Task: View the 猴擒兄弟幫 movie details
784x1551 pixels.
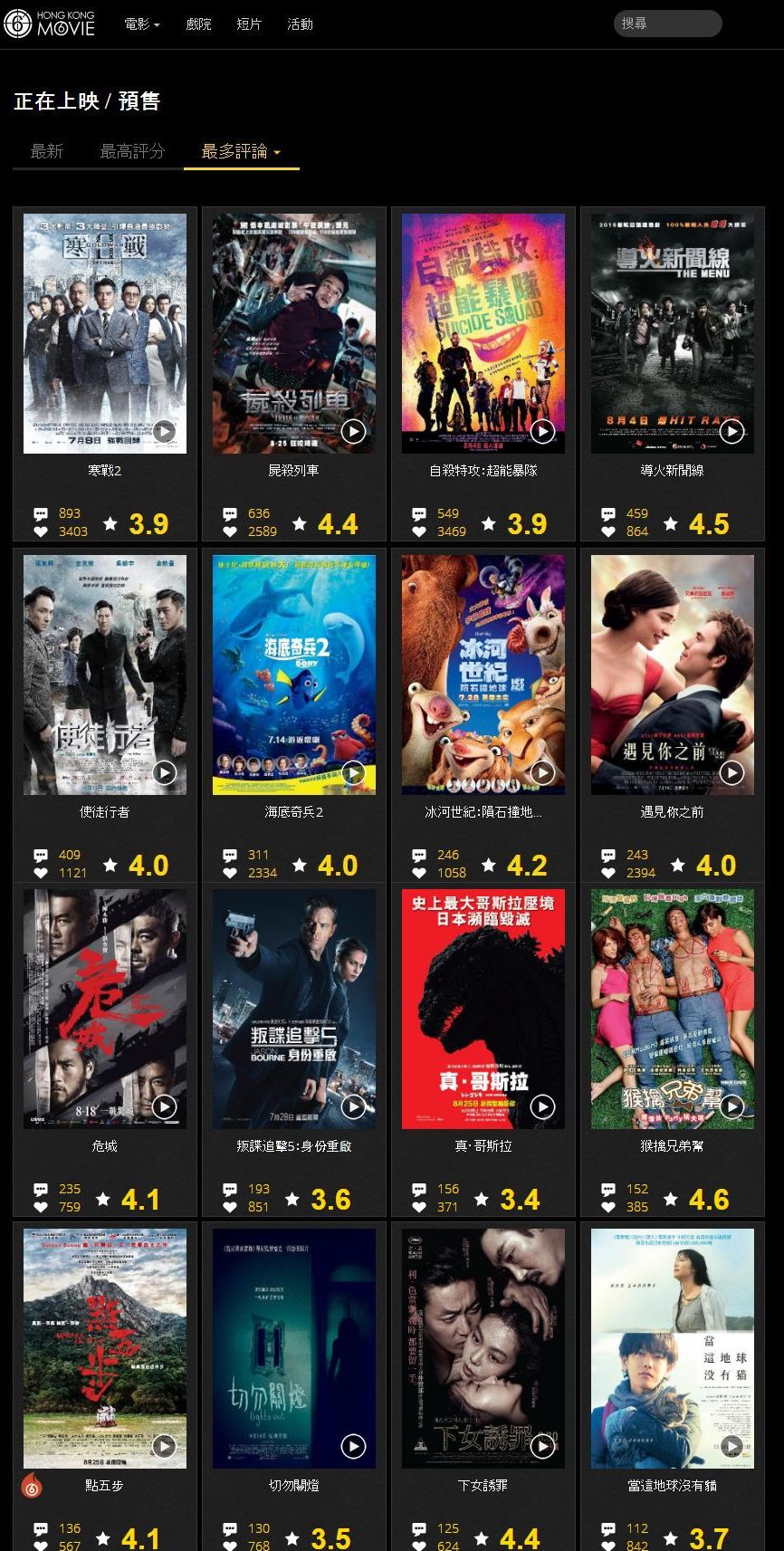Action: 672,1009
